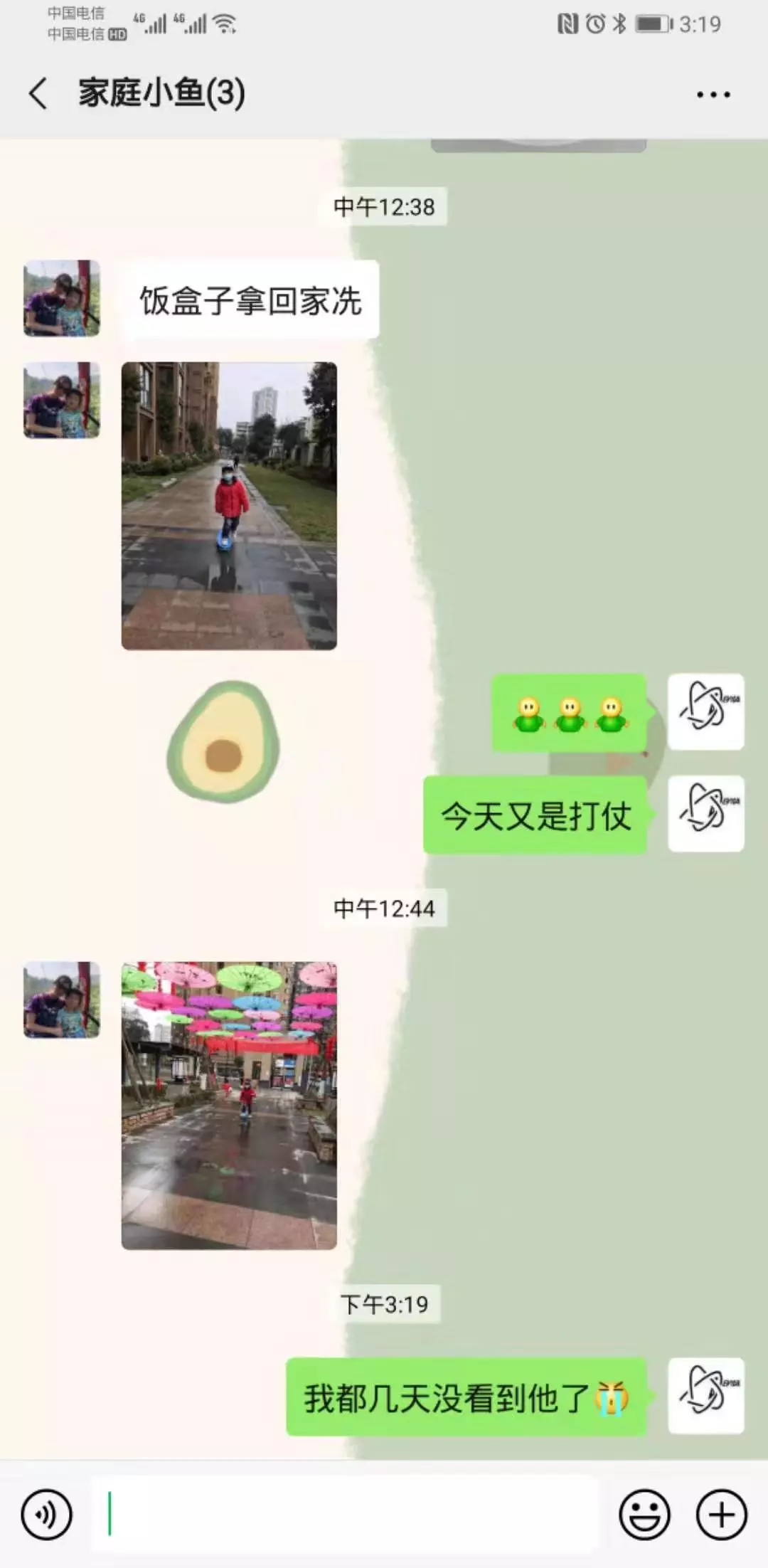Open the plus attachment menu

(721, 1515)
